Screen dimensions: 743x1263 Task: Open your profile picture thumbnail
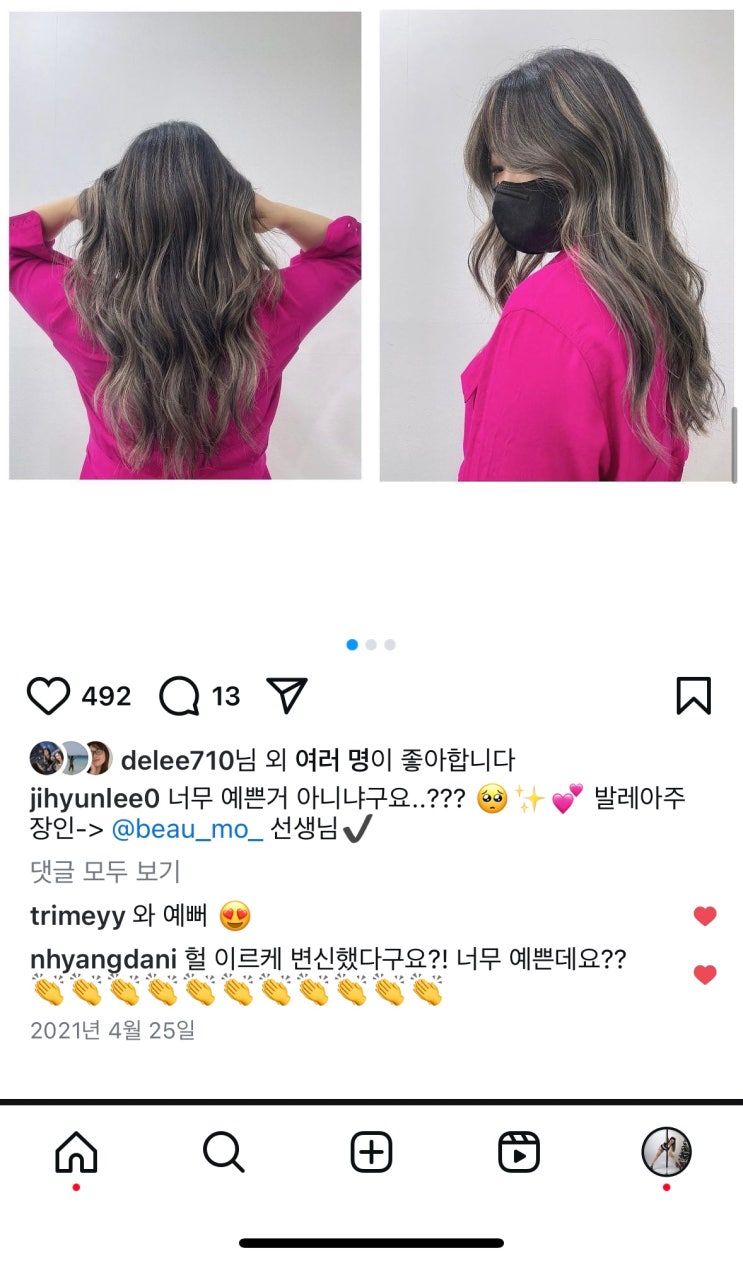coord(668,1152)
